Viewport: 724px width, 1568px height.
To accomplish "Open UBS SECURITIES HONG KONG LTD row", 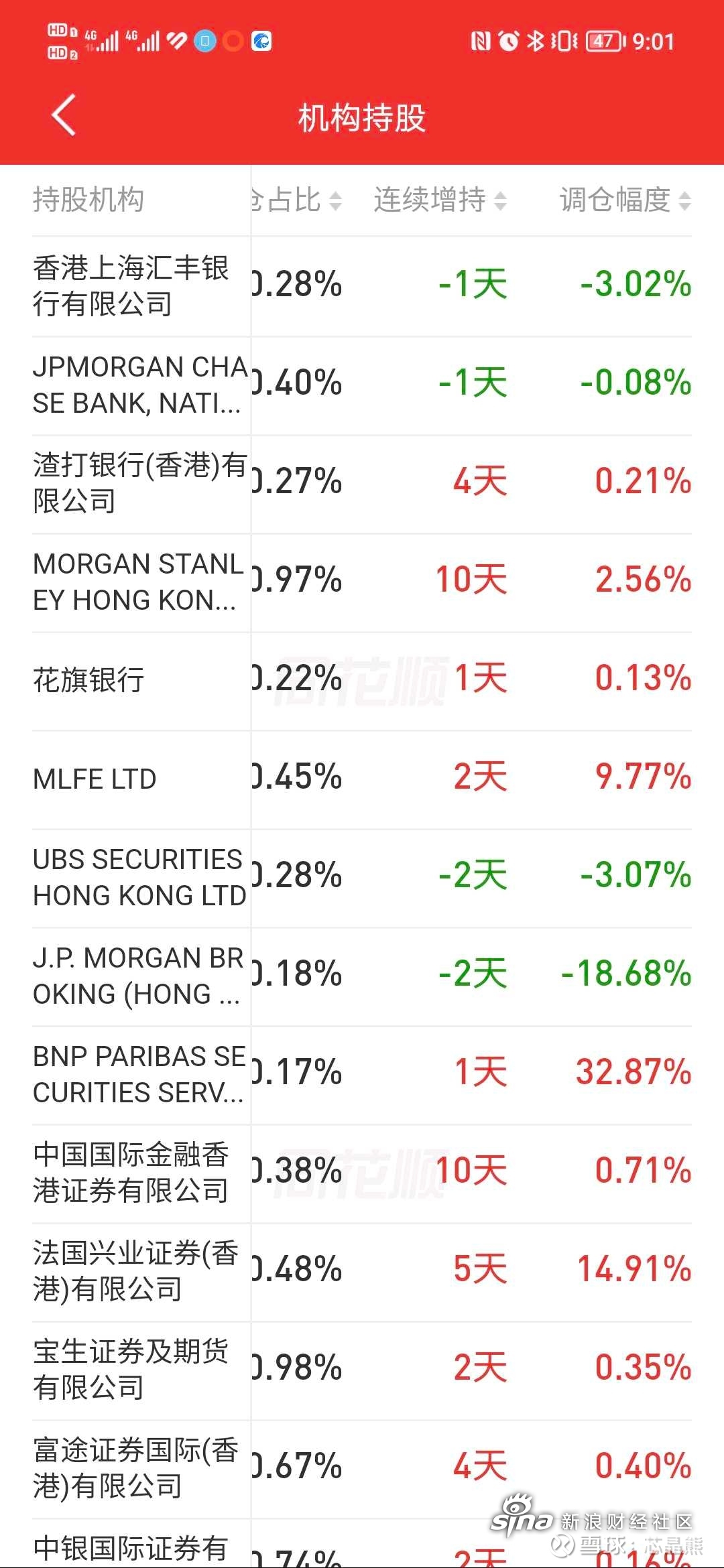I will (x=362, y=877).
